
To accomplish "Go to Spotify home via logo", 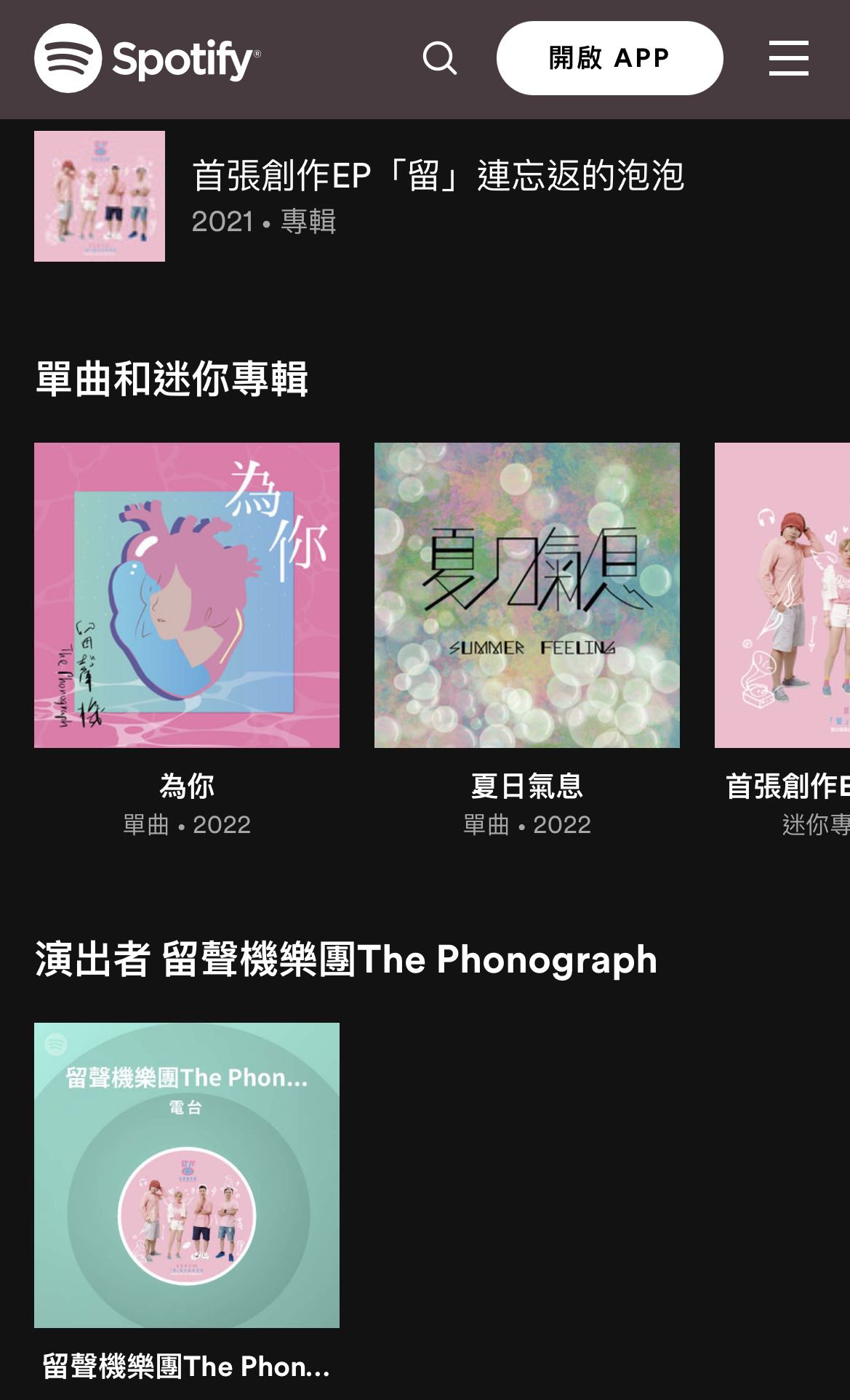I will pos(148,58).
